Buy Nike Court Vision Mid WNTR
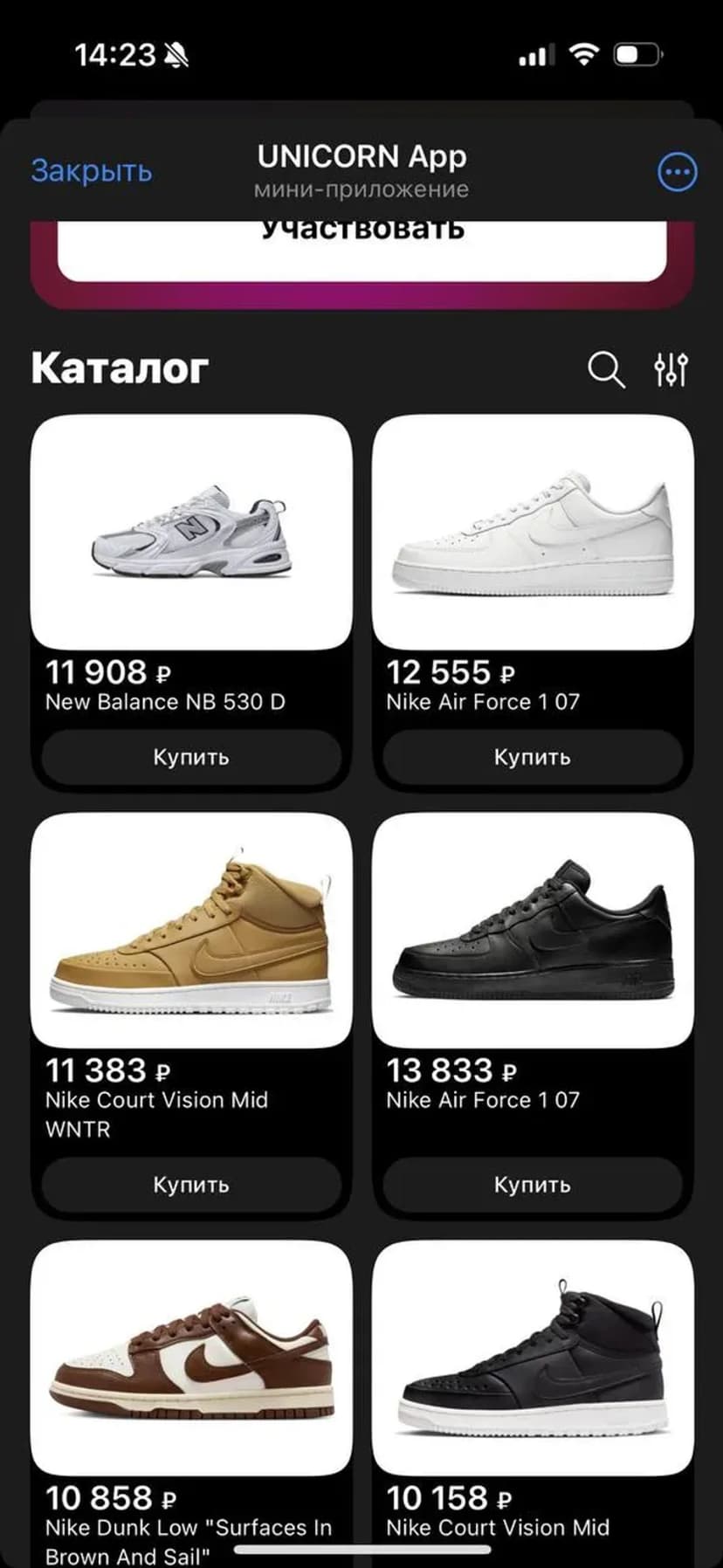 point(191,1185)
